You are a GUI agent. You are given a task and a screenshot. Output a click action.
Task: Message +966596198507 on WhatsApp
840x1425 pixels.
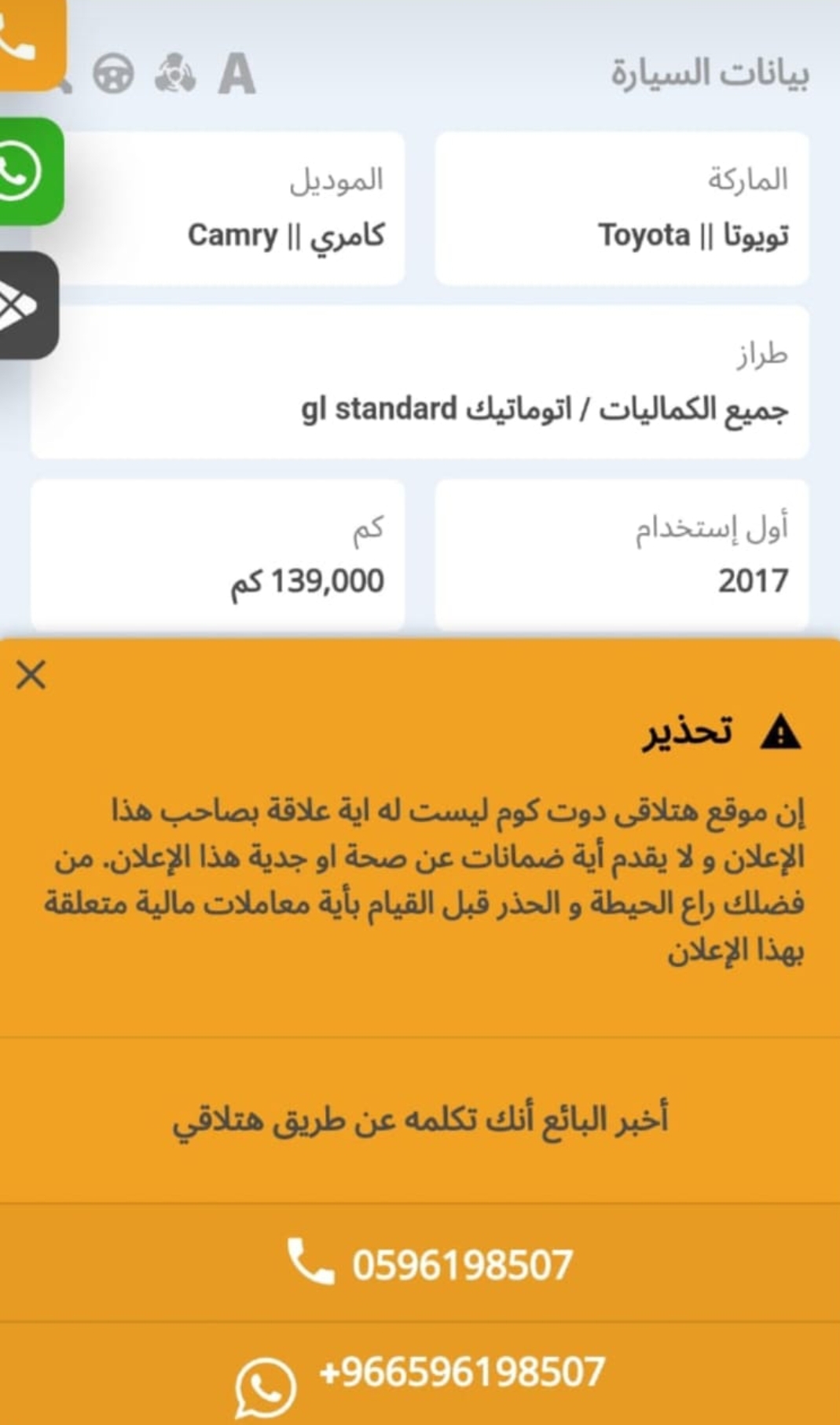click(420, 1374)
